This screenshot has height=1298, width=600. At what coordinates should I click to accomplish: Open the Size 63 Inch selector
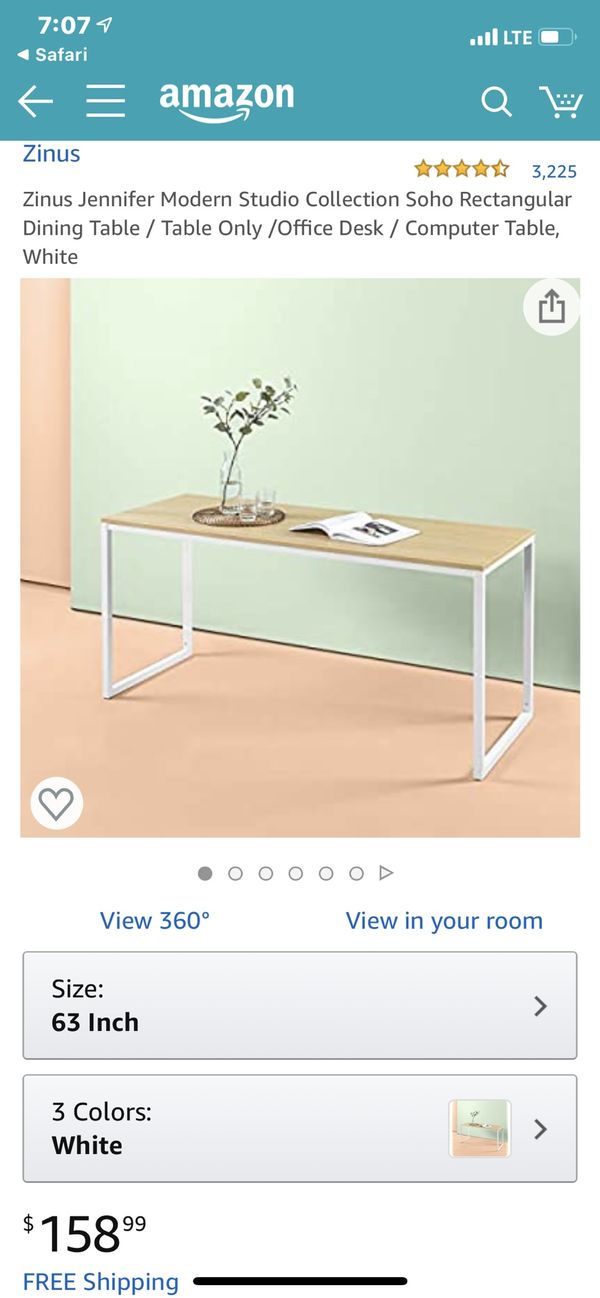point(300,1006)
